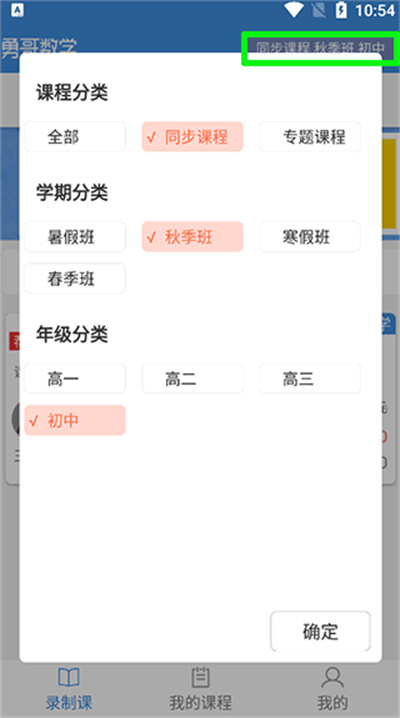This screenshot has height=718, width=400.
Task: Go to the 我的 profile tab
Action: pos(332,688)
